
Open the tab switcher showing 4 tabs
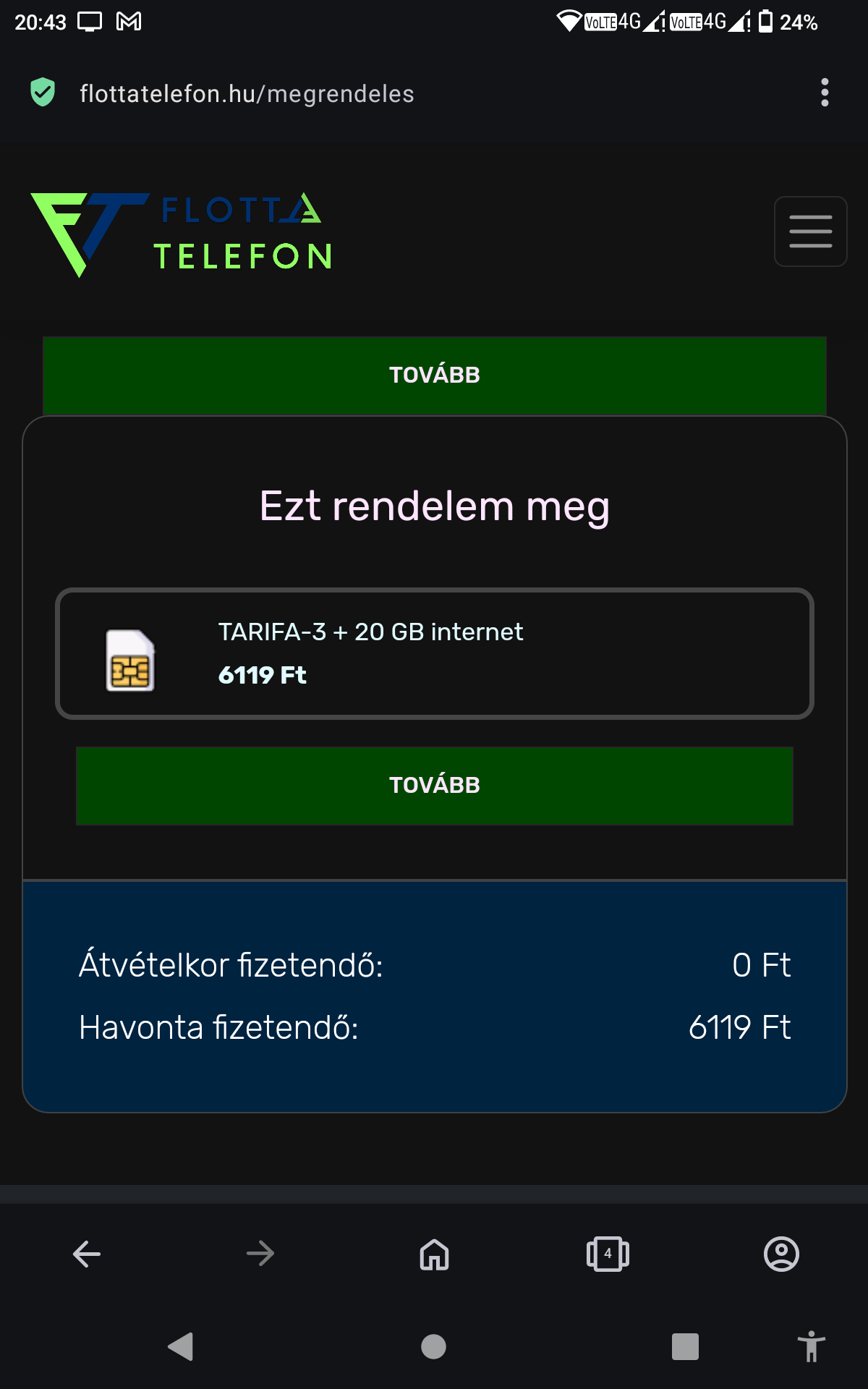click(608, 1254)
